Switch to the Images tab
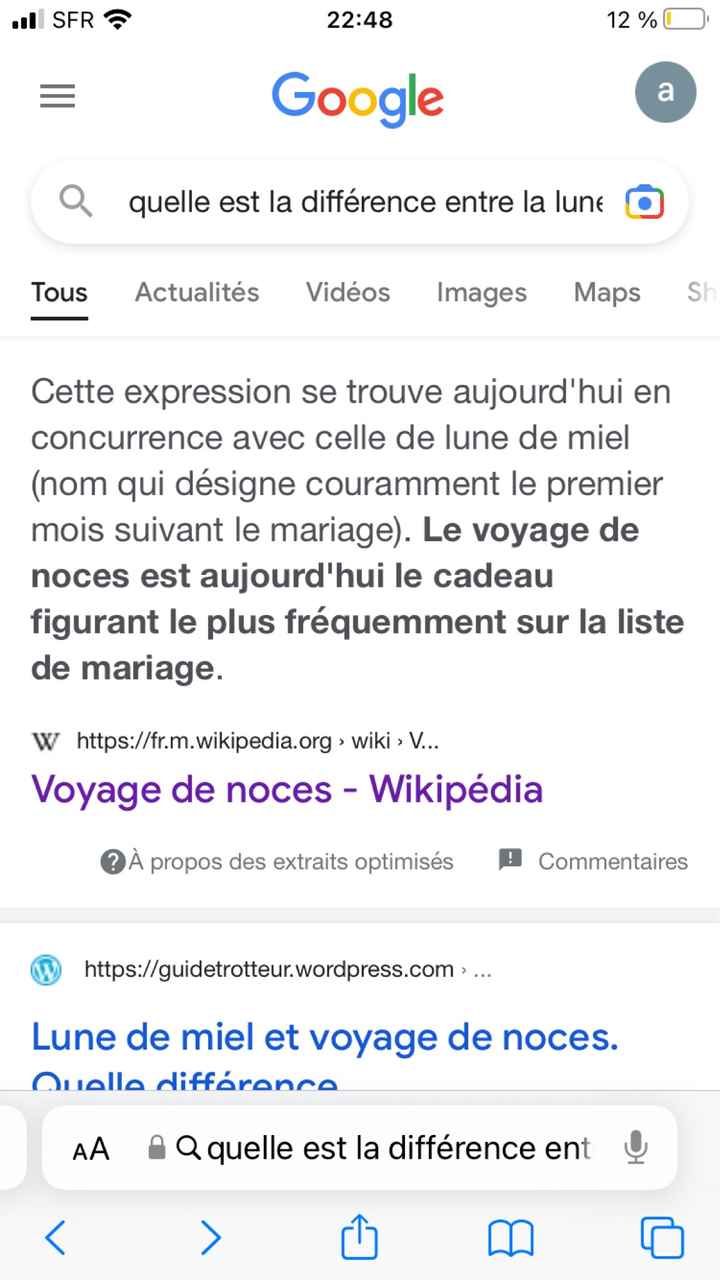Image resolution: width=720 pixels, height=1280 pixels. click(x=481, y=292)
